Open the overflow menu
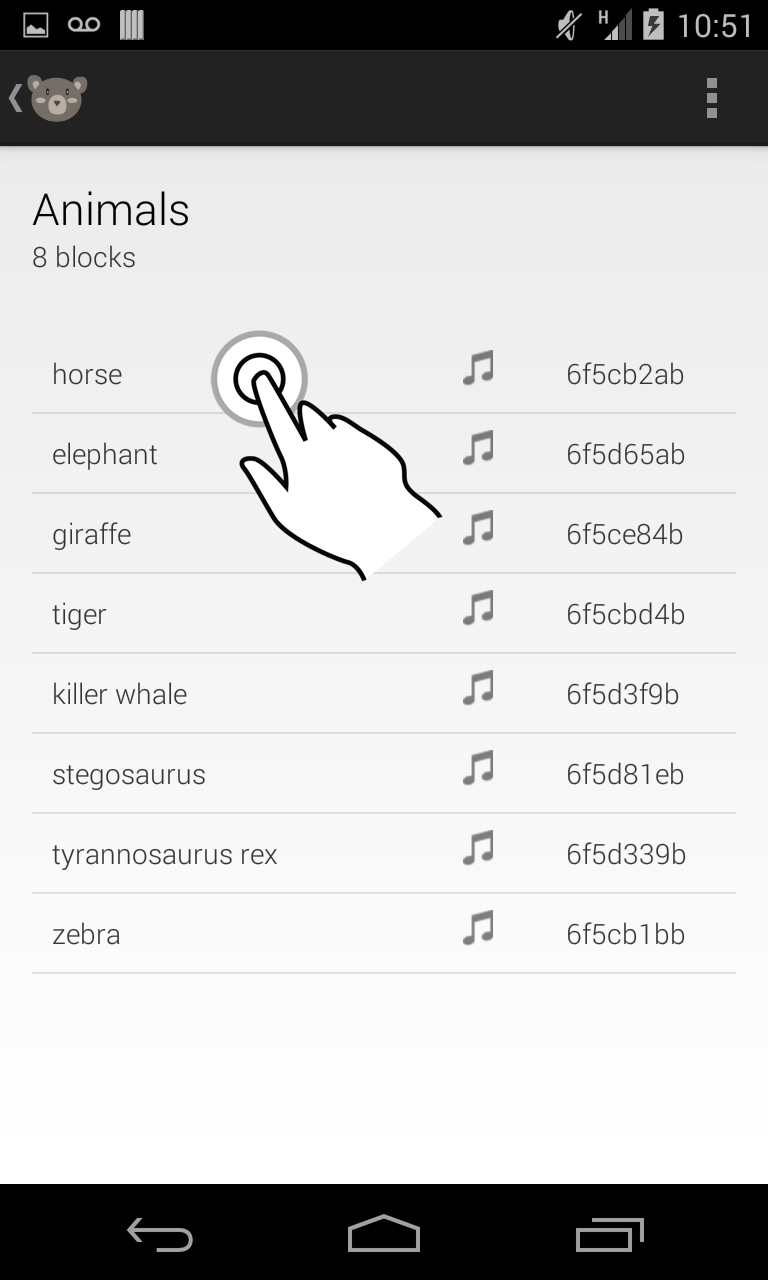 [x=712, y=98]
